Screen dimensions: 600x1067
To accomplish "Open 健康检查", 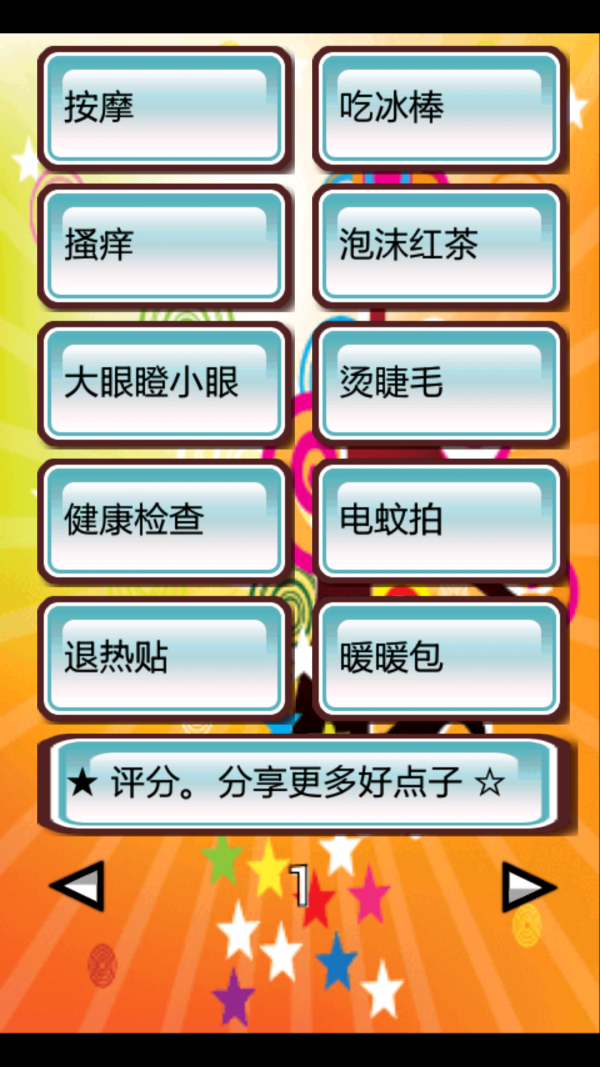I will 165,521.
